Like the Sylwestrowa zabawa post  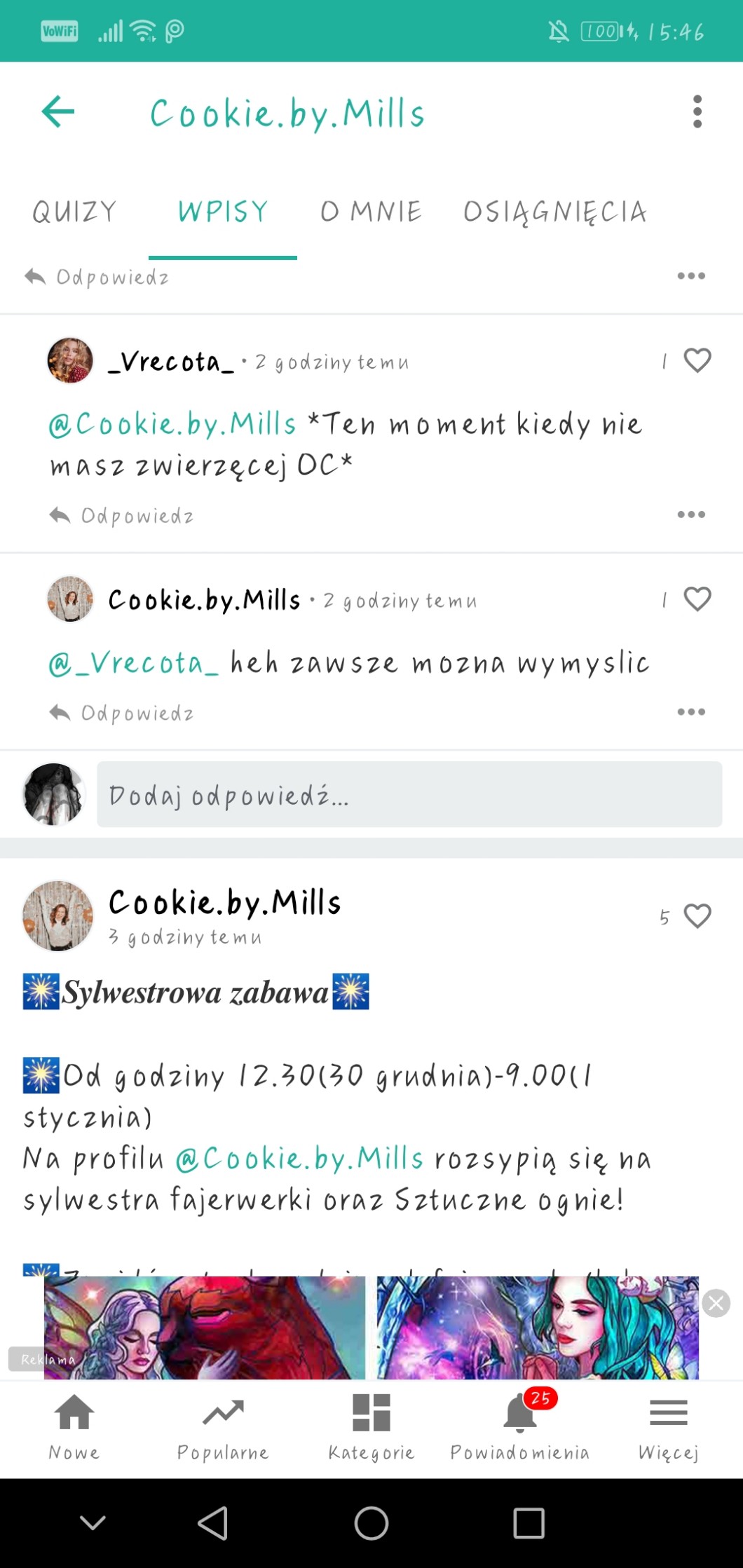[x=697, y=916]
